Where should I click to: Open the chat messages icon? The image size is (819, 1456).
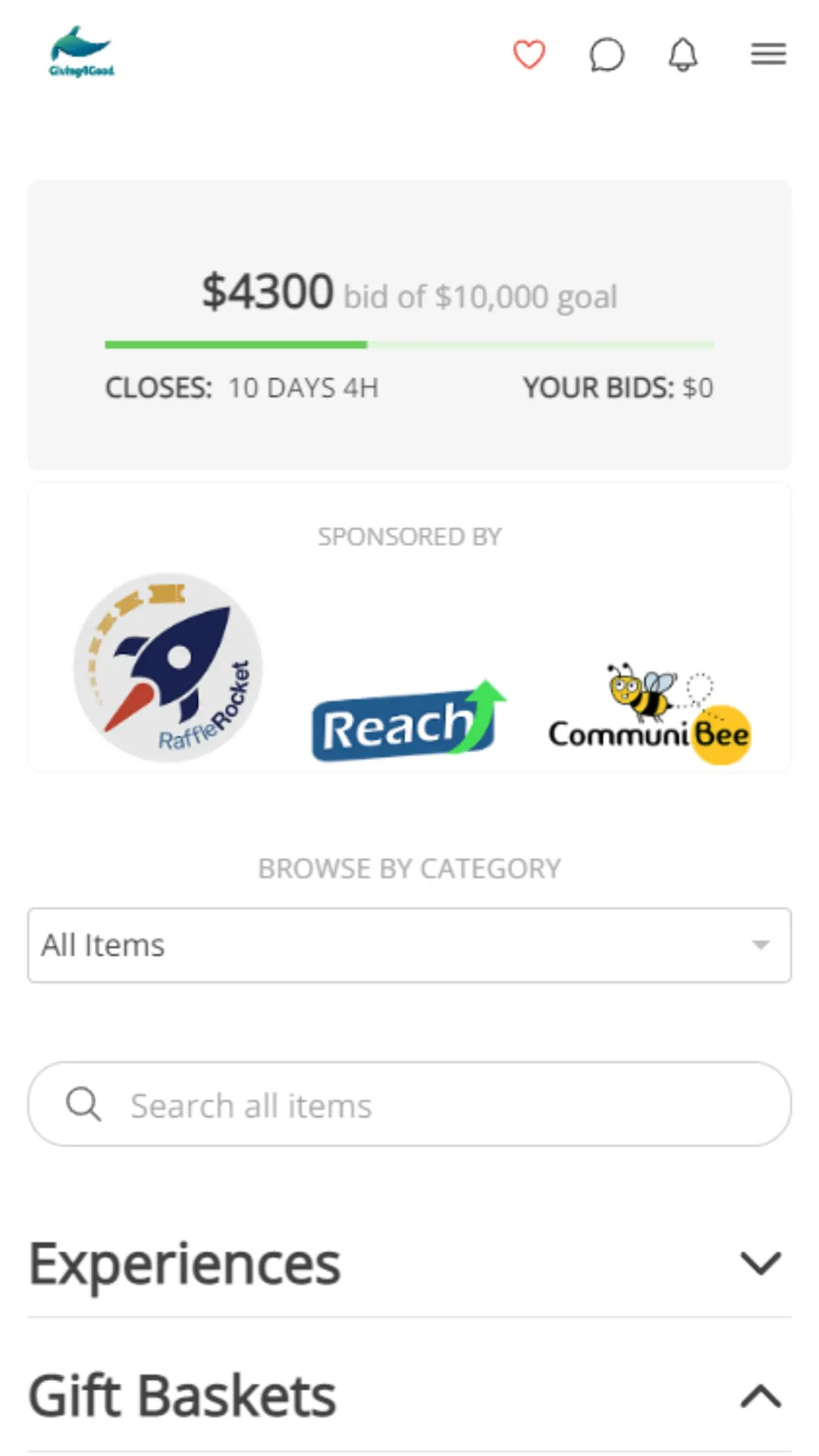(x=606, y=55)
